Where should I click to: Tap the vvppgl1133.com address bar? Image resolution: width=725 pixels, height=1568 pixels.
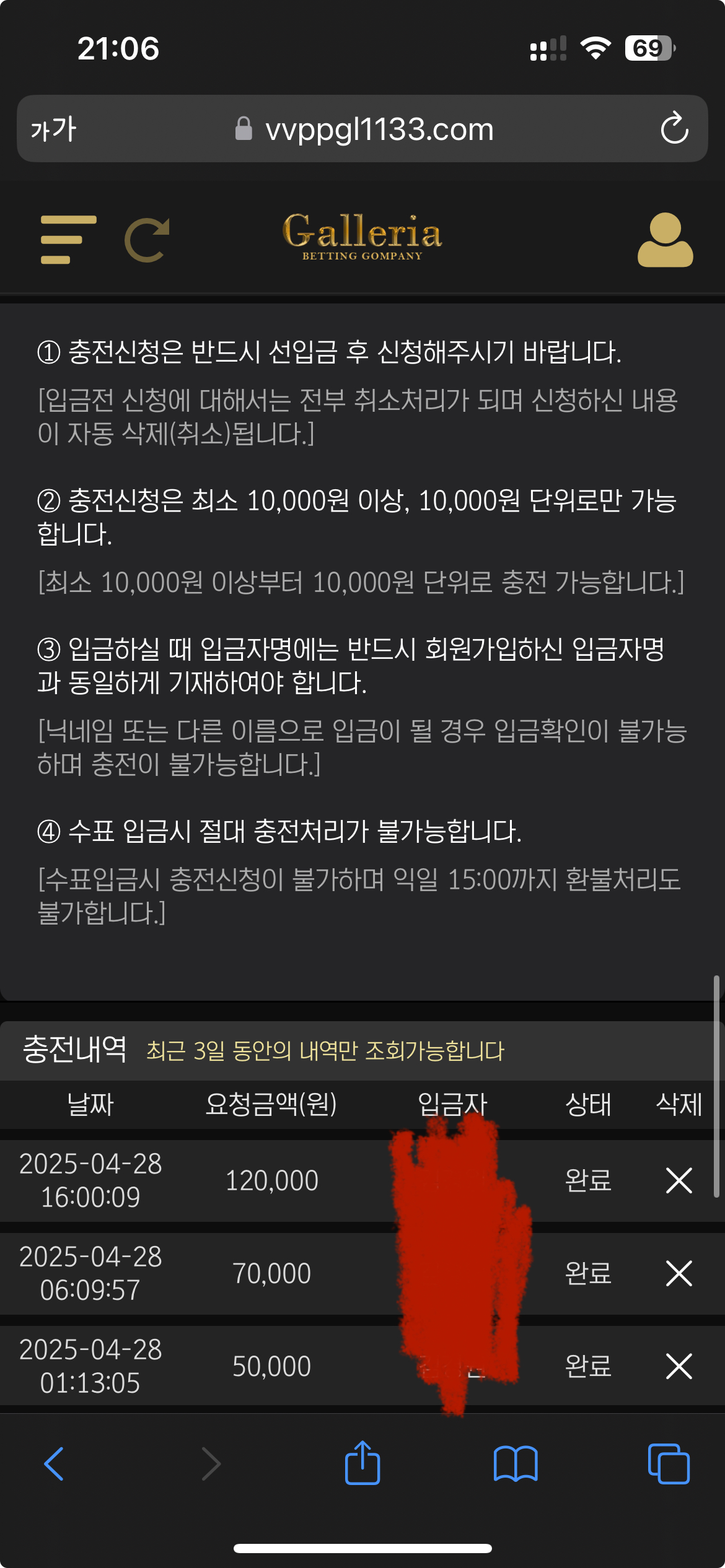[x=364, y=129]
